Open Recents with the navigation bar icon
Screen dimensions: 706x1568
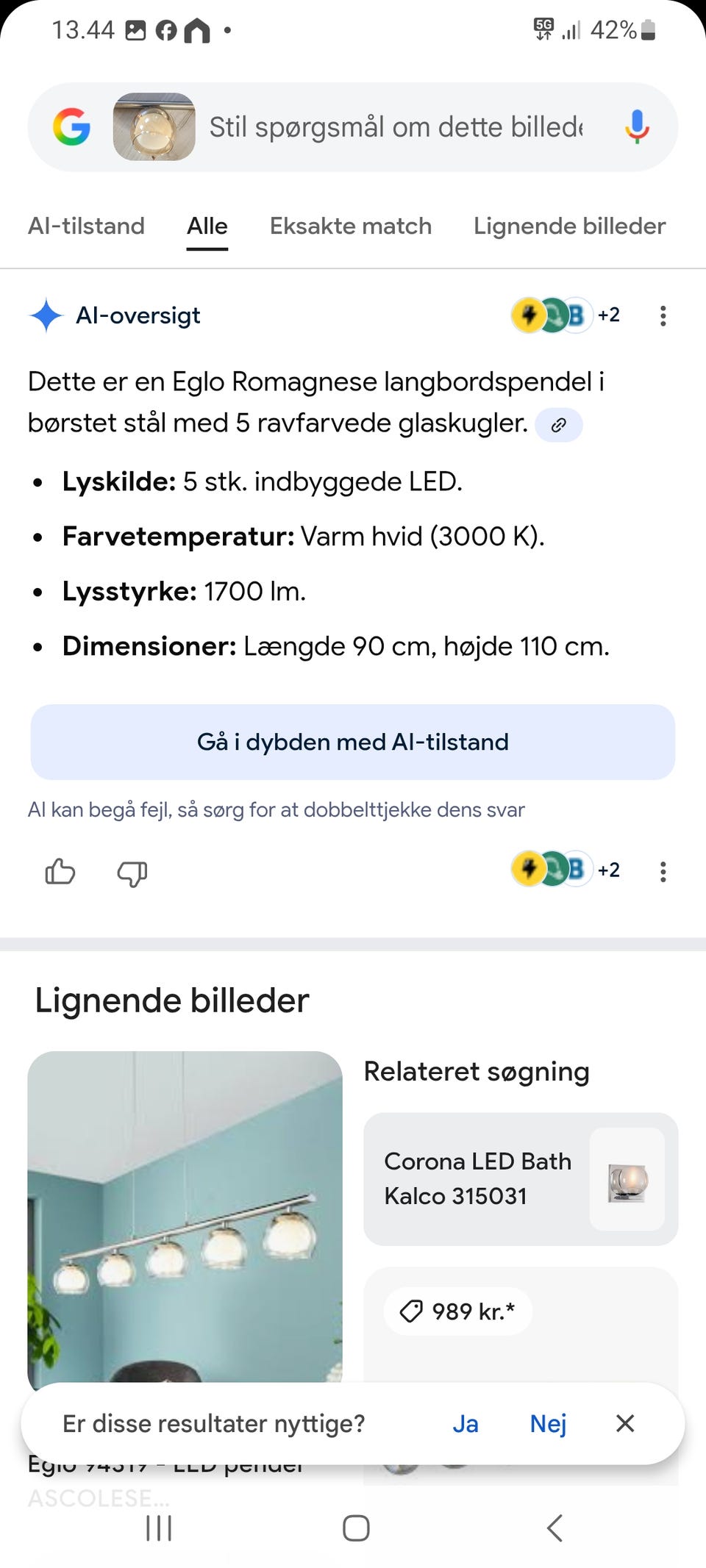point(159,1528)
